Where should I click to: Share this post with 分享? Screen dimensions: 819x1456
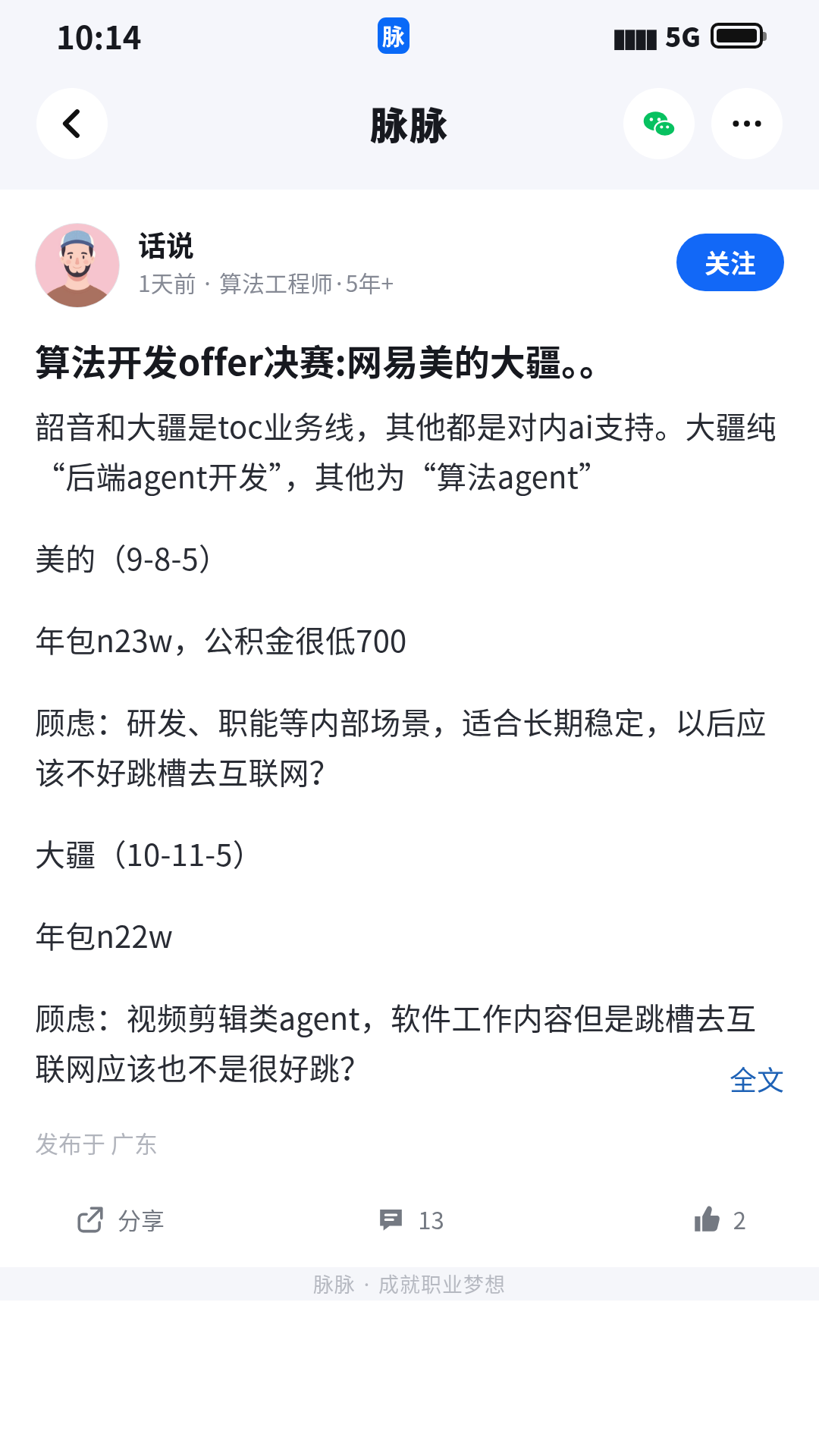click(x=121, y=1220)
